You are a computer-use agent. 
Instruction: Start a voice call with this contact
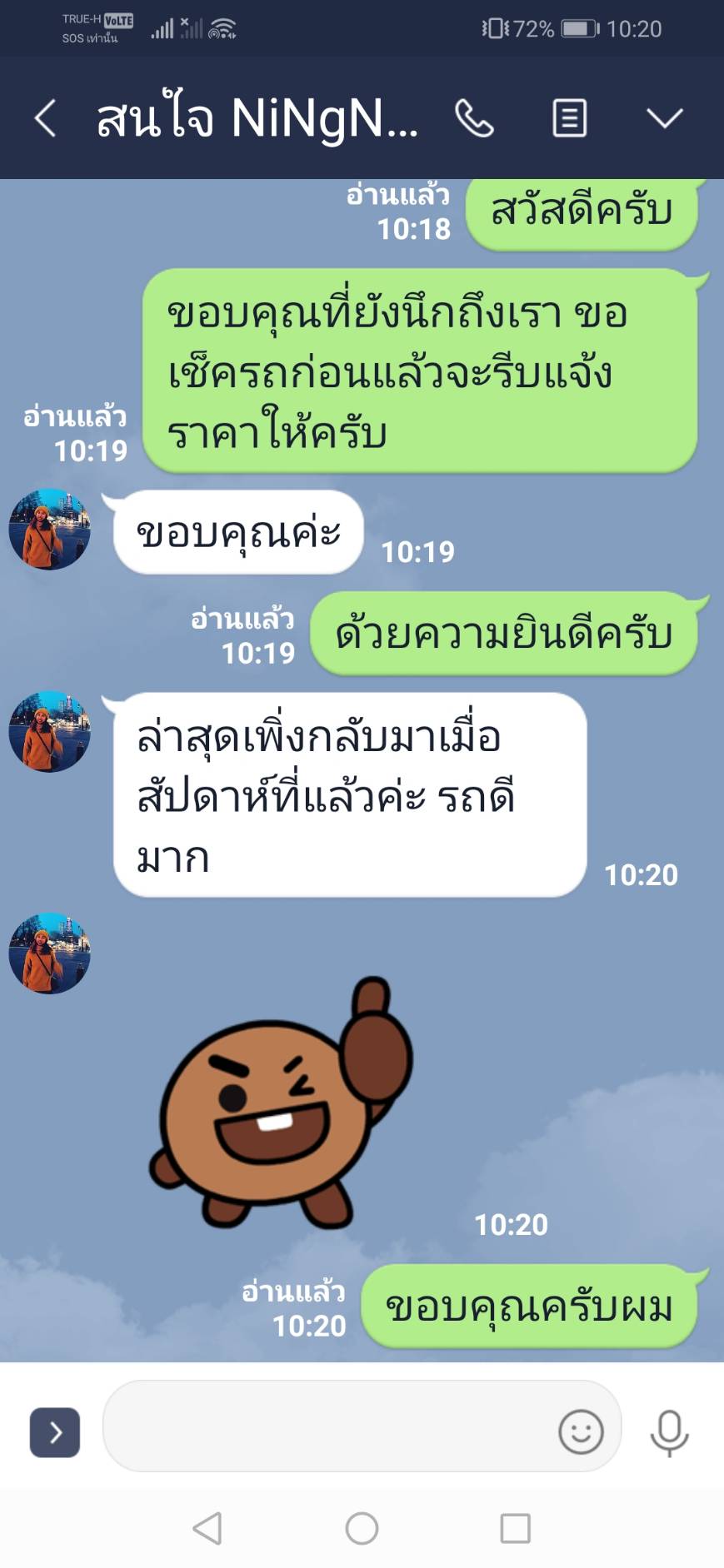click(475, 118)
